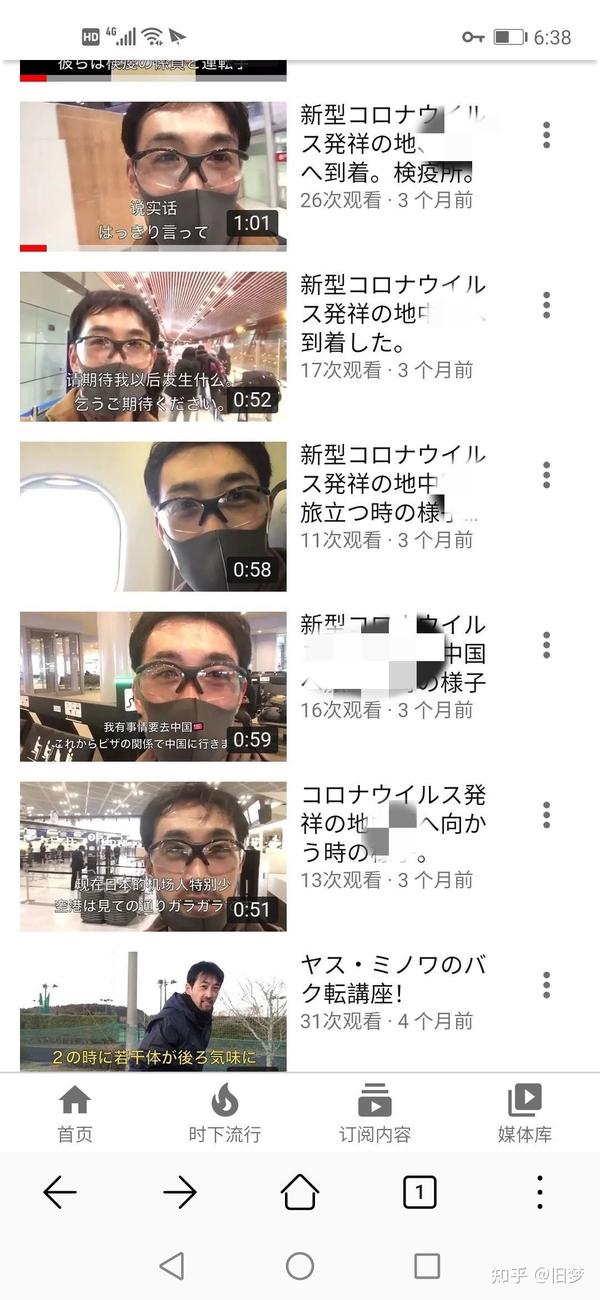Screen dimensions: 600x1300
Task: Go to the 媒体库 library tab
Action: (x=525, y=1112)
